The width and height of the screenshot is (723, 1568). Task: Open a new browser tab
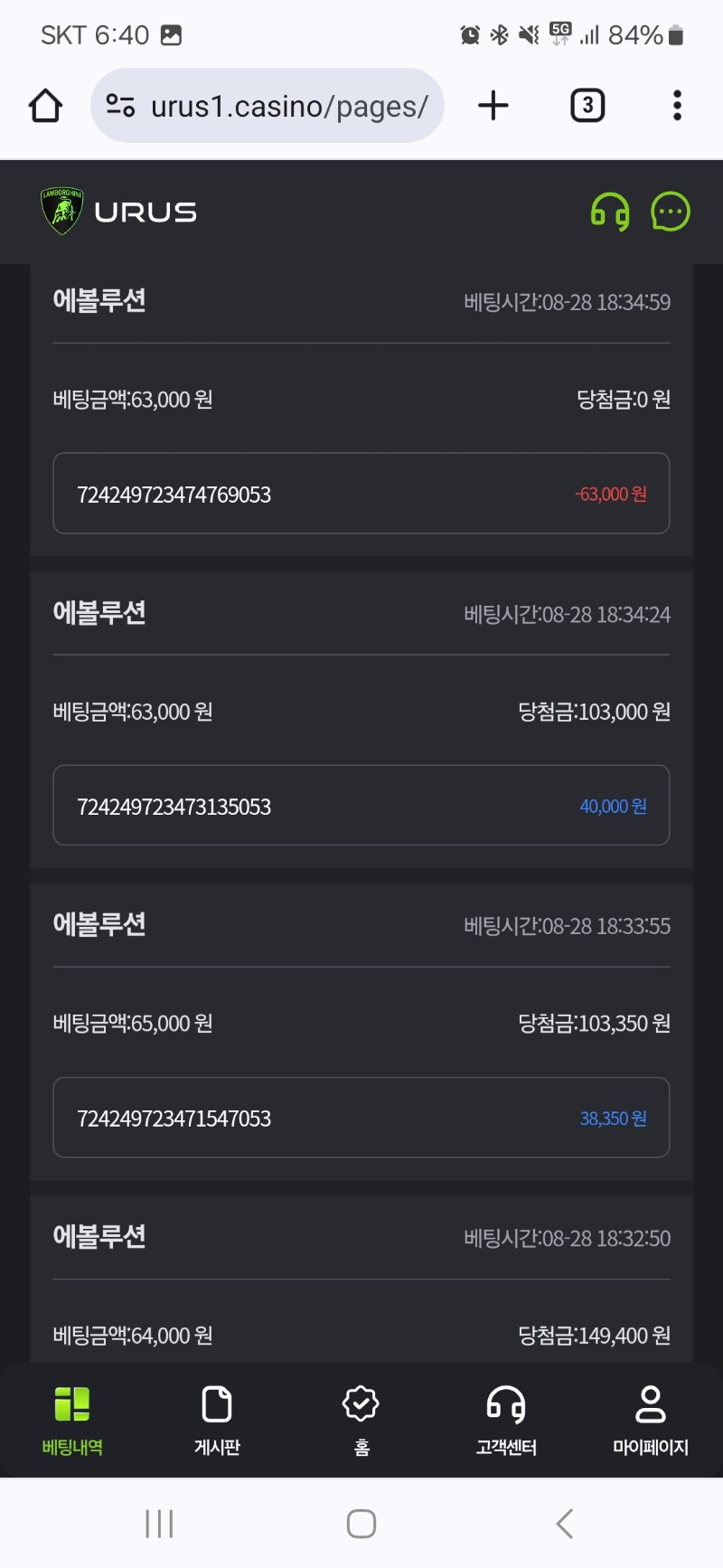pos(493,106)
